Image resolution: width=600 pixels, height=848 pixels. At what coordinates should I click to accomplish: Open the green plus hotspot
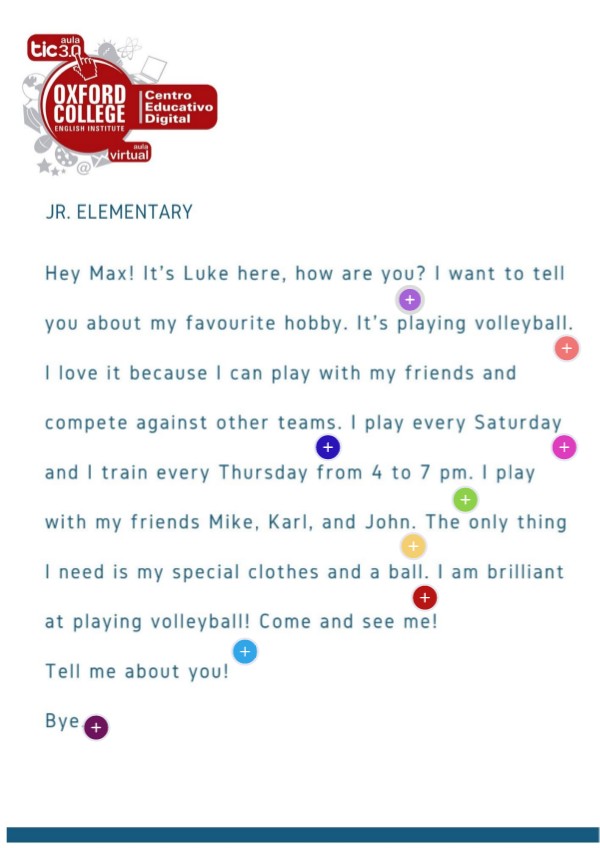coord(465,499)
